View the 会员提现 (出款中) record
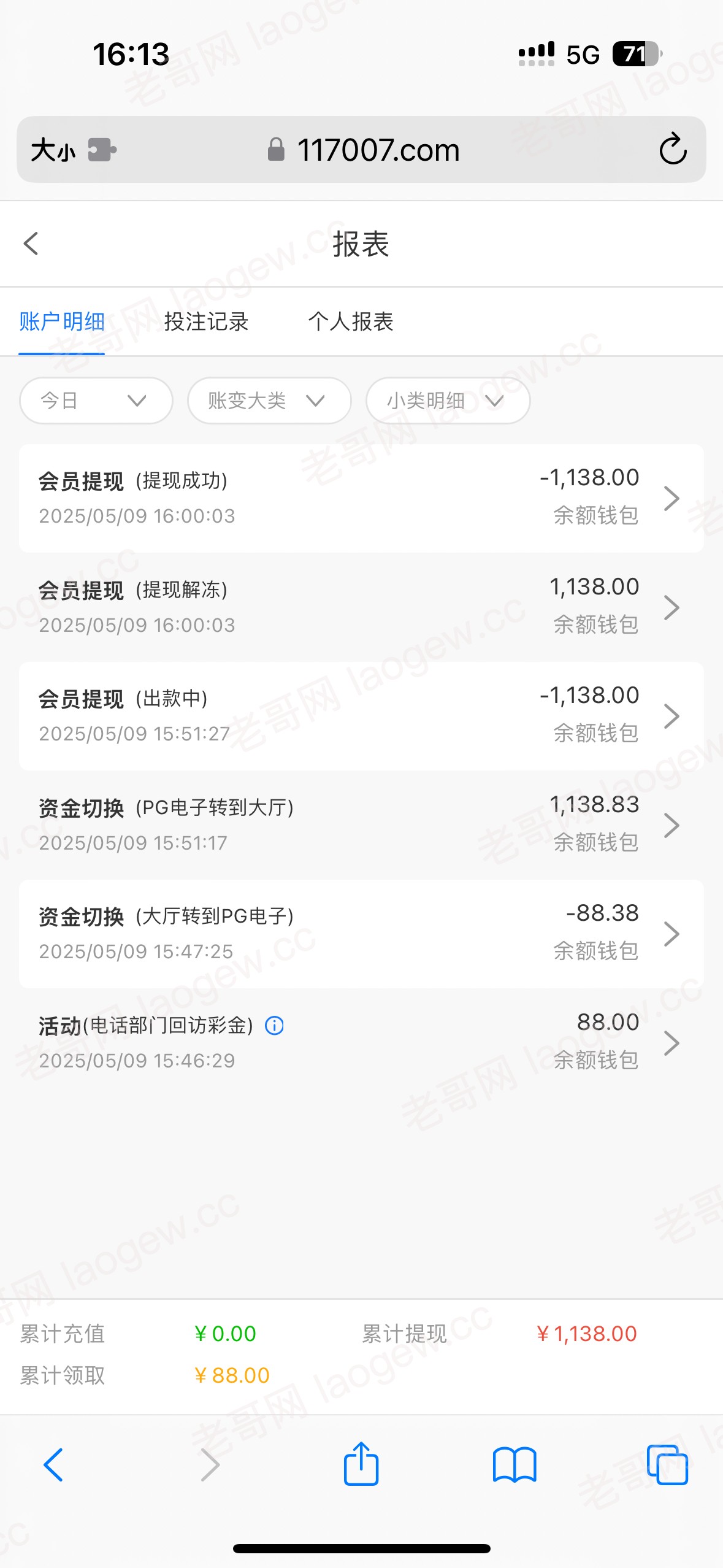The image size is (723, 1568). tap(361, 716)
